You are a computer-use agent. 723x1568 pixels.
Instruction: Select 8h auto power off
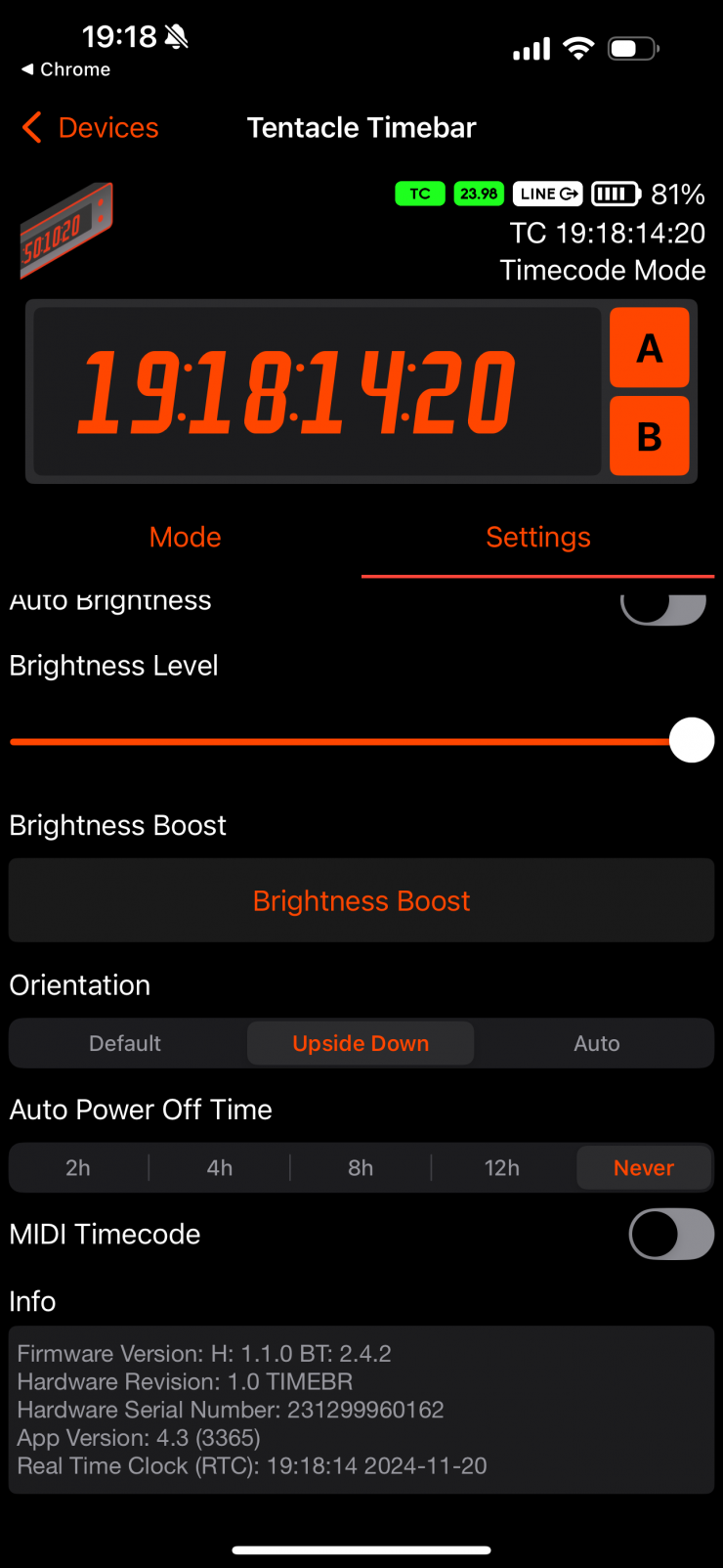coord(361,1167)
